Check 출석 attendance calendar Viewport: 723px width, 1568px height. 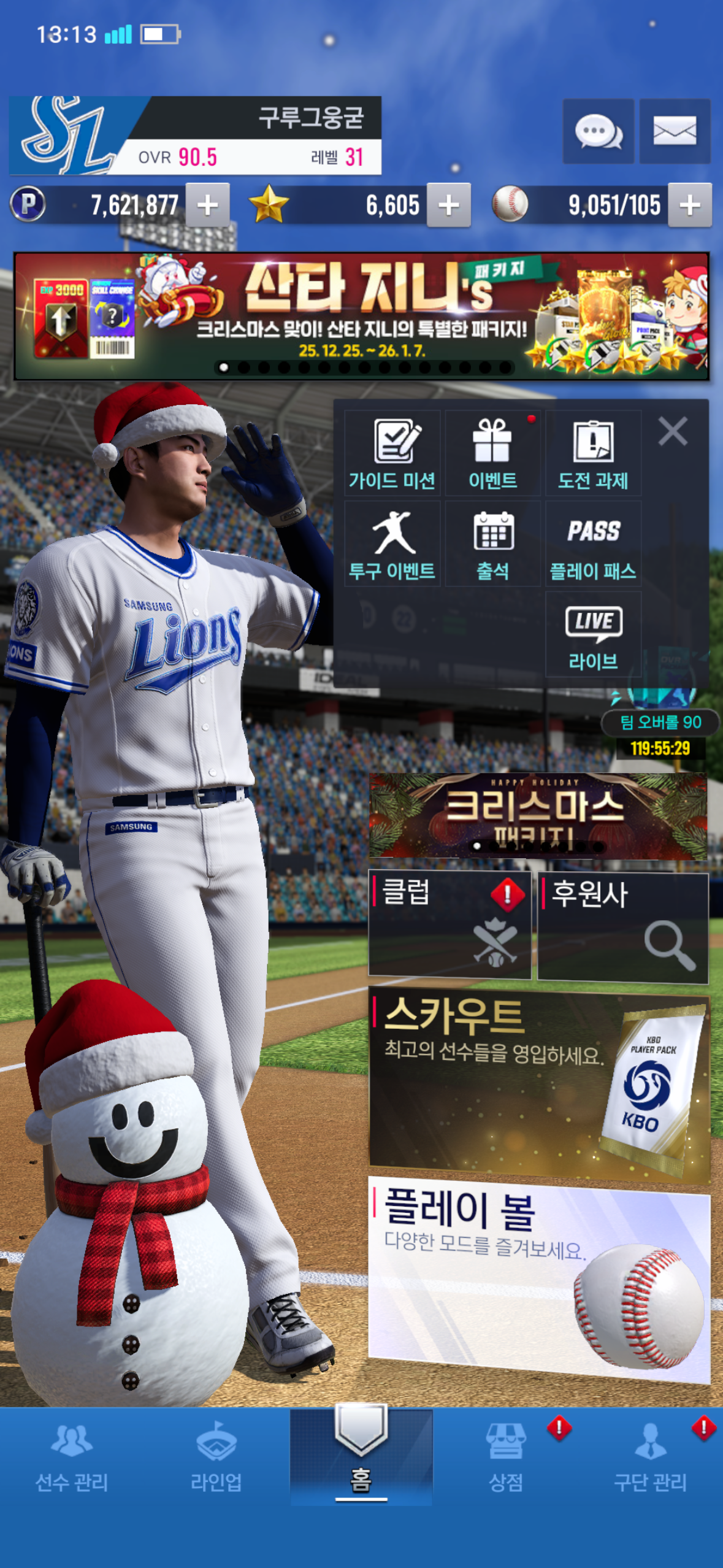point(493,544)
